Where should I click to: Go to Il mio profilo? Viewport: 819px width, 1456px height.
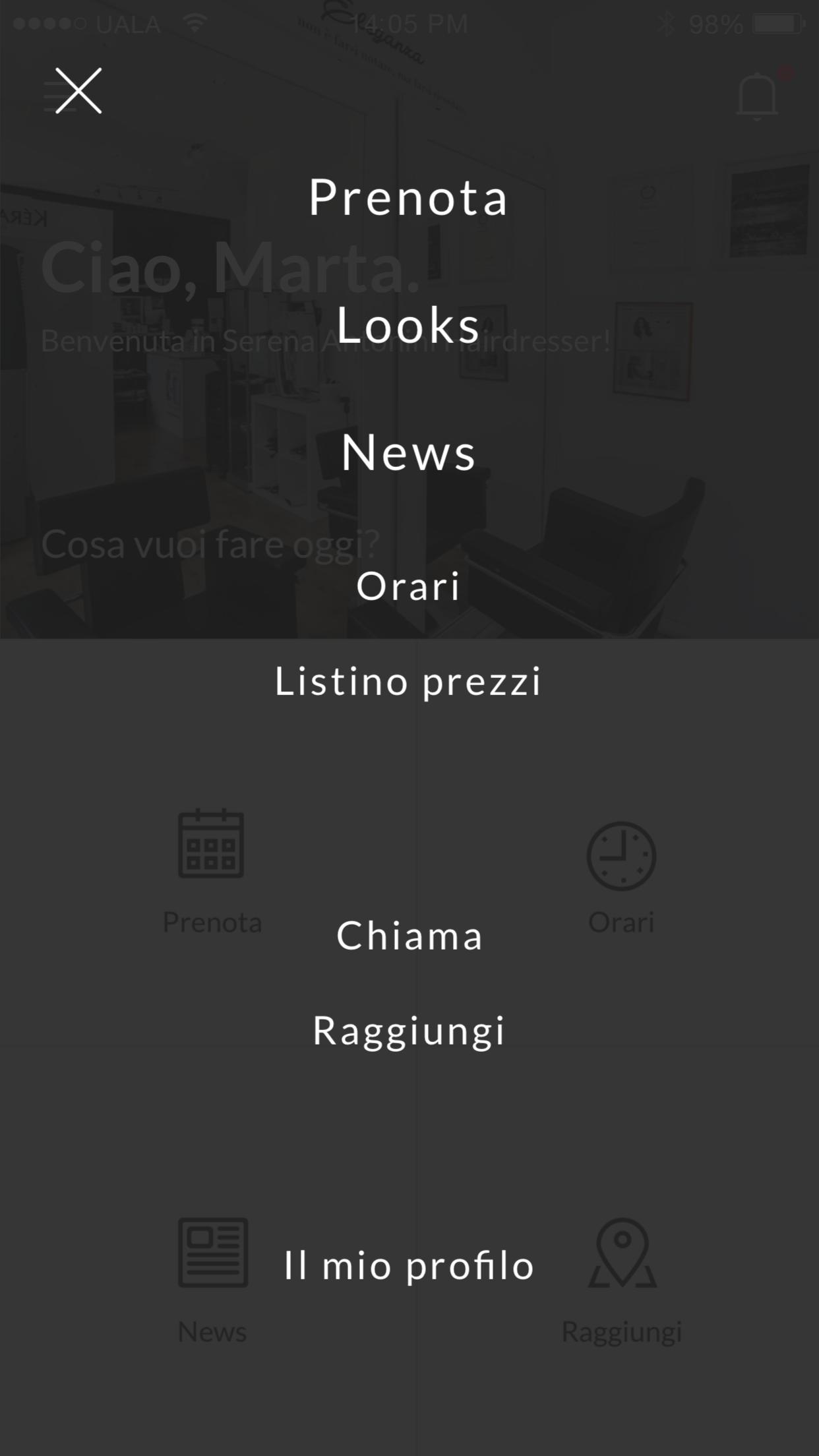[409, 1263]
